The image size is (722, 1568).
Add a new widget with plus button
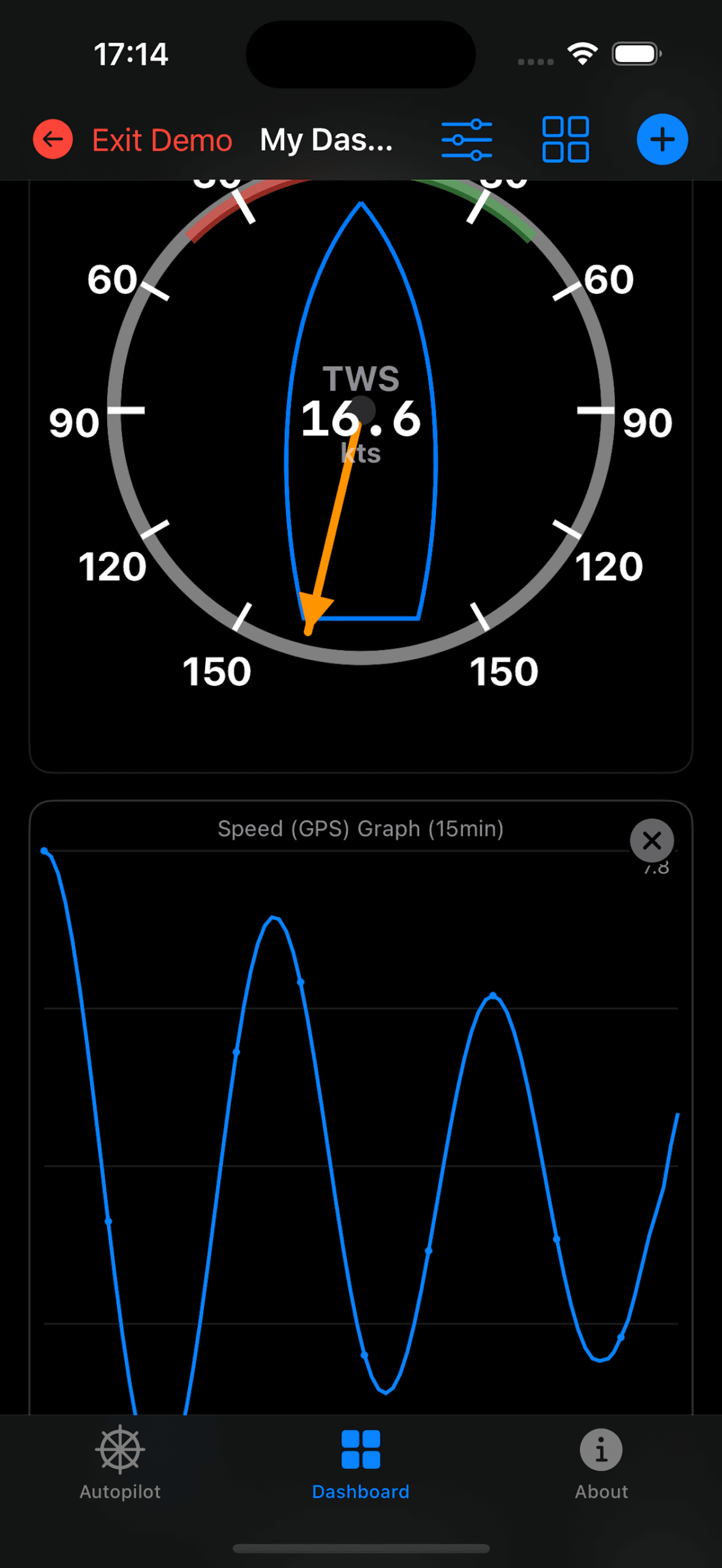pos(662,140)
